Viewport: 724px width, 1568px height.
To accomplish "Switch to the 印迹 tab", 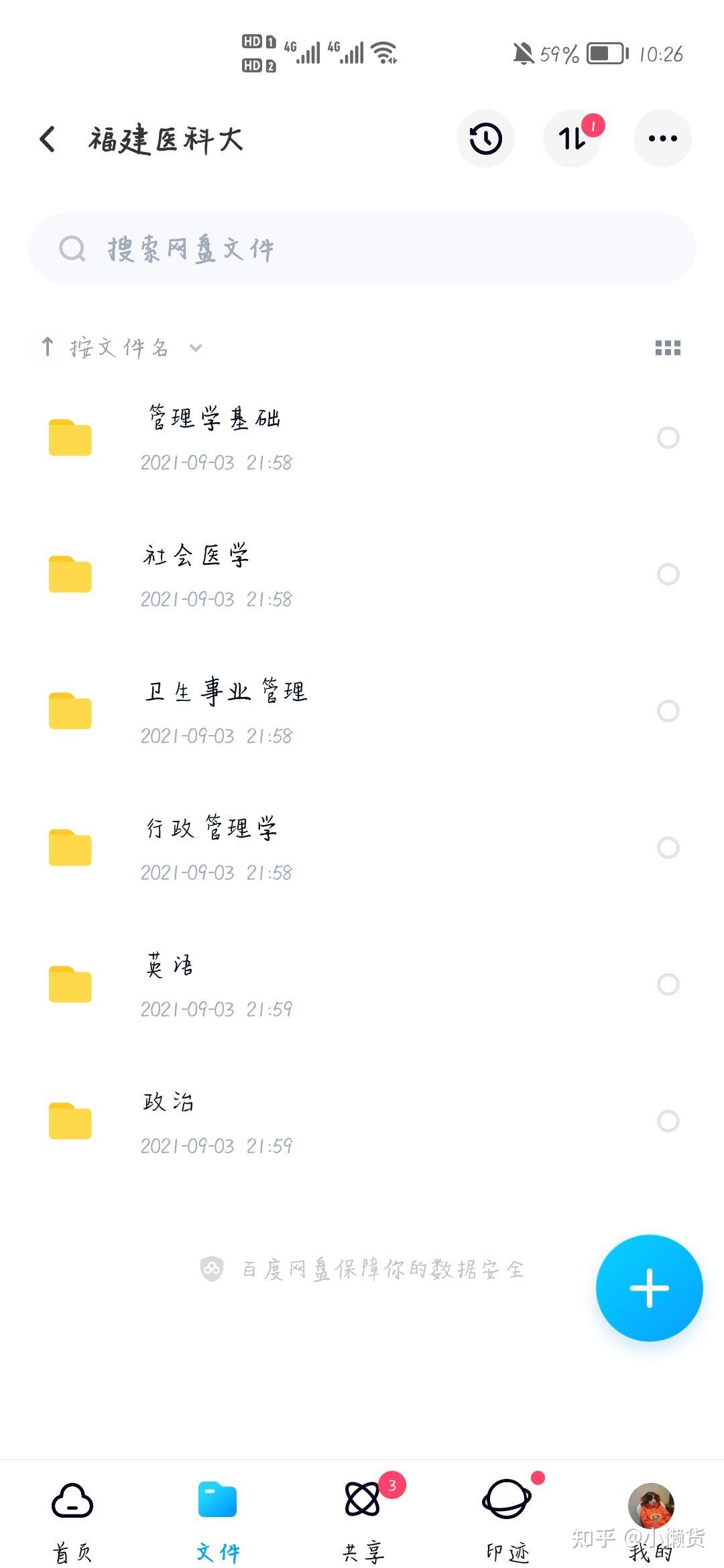I will tap(508, 1520).
